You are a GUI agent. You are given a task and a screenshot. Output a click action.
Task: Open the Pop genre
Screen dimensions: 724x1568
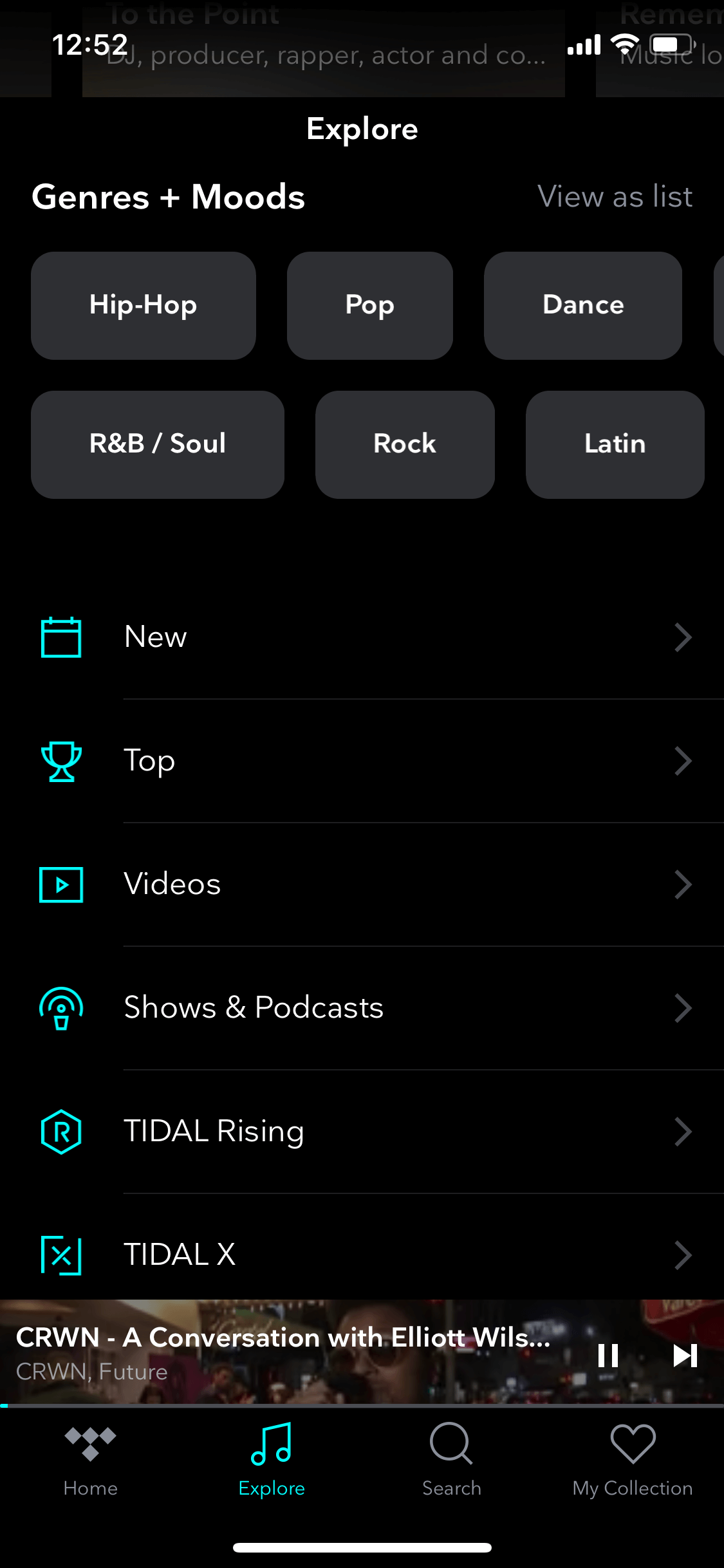370,305
